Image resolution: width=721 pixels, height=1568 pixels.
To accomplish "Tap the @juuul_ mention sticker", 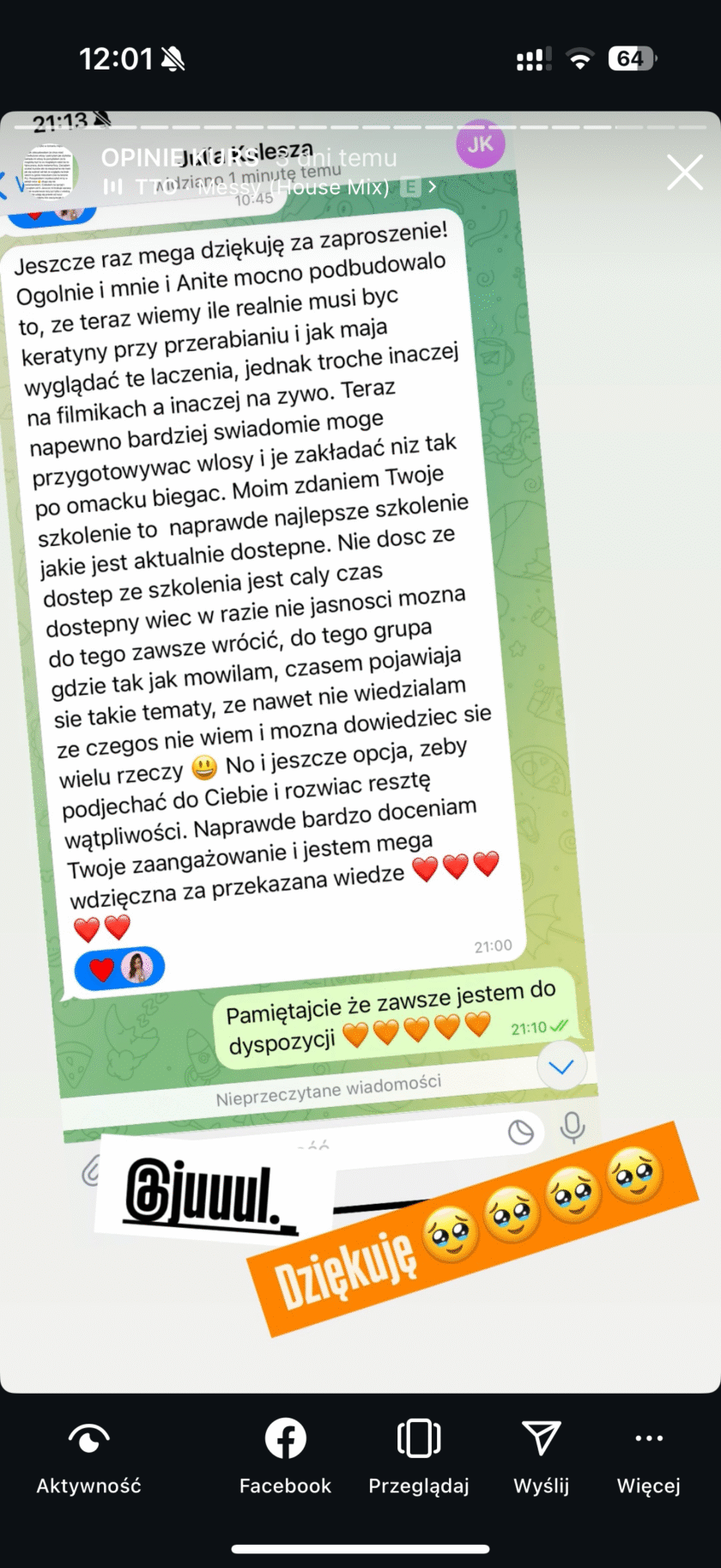I will 210,1191.
